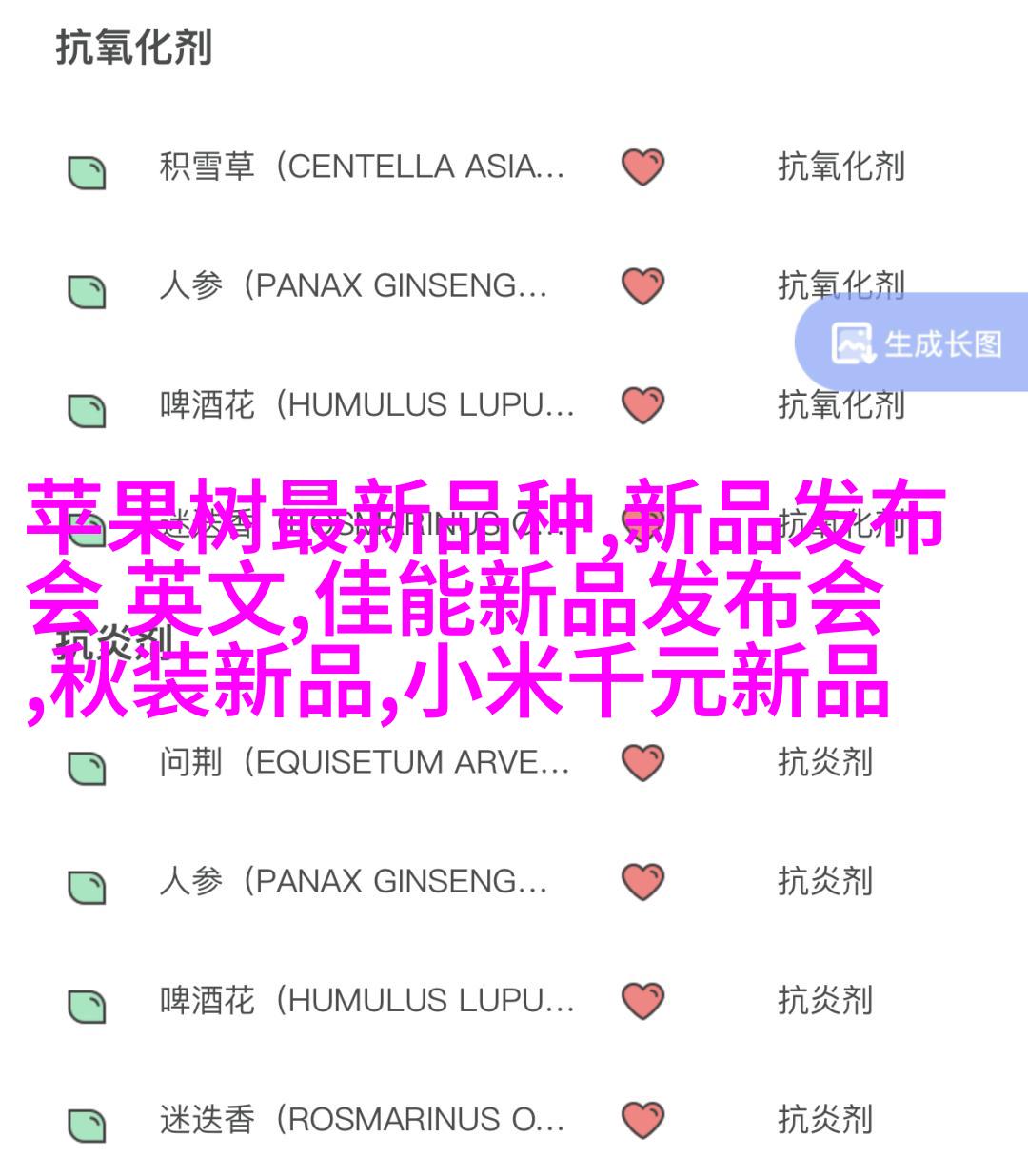Open the 问荆 (EQUISETUM ARVE…) ingredient row
The image size is (1028, 1176).
tap(364, 763)
